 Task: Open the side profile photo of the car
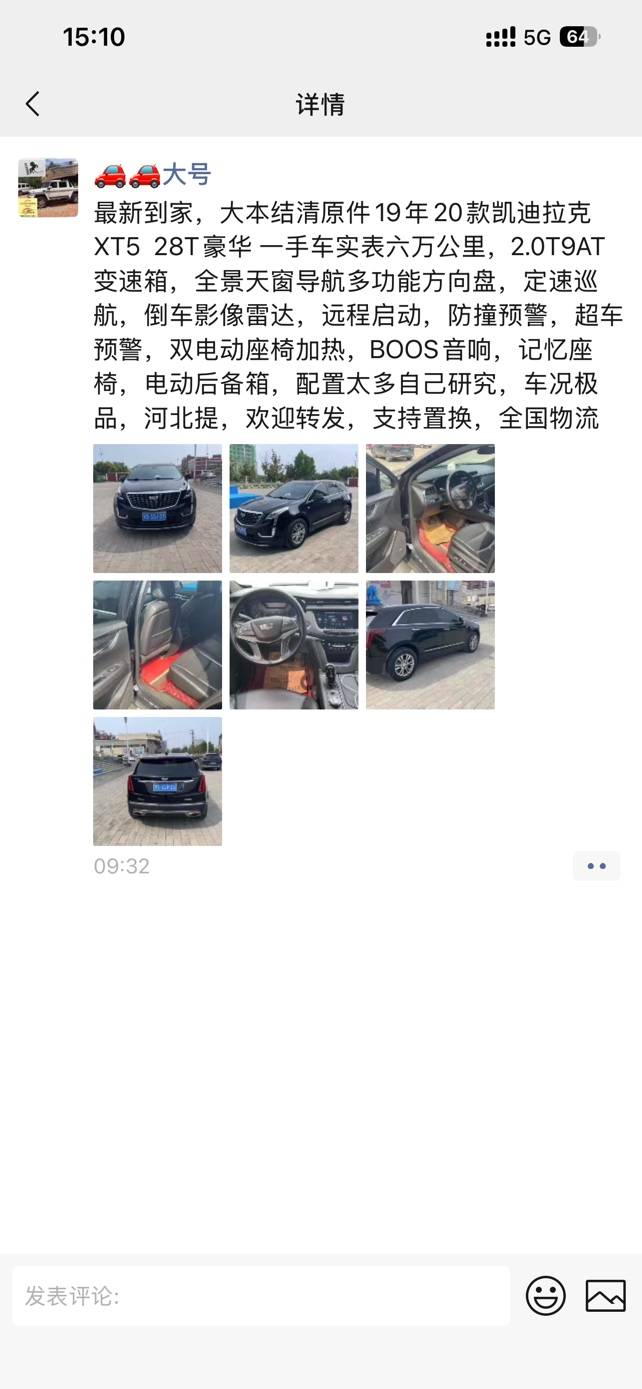pos(430,645)
